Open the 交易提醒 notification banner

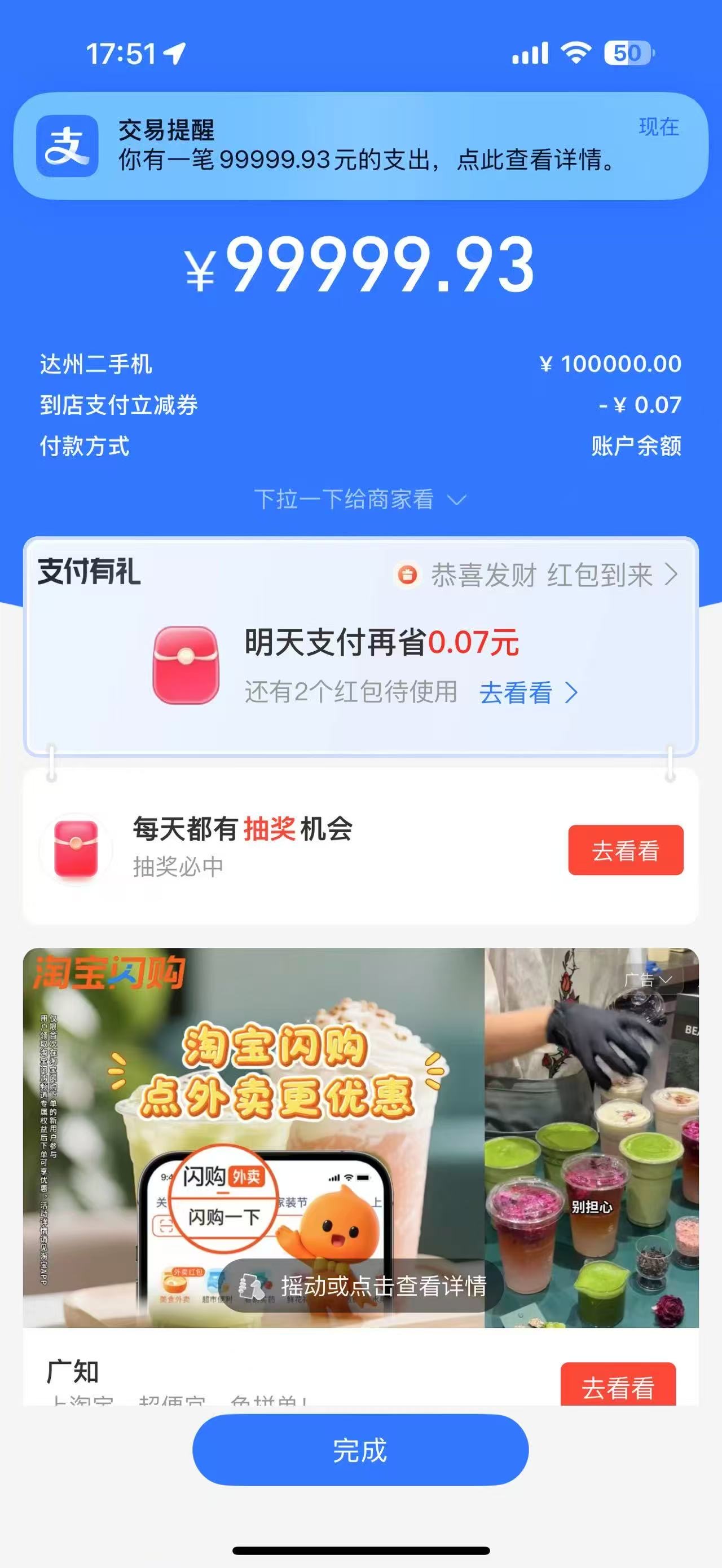pyautogui.click(x=360, y=146)
